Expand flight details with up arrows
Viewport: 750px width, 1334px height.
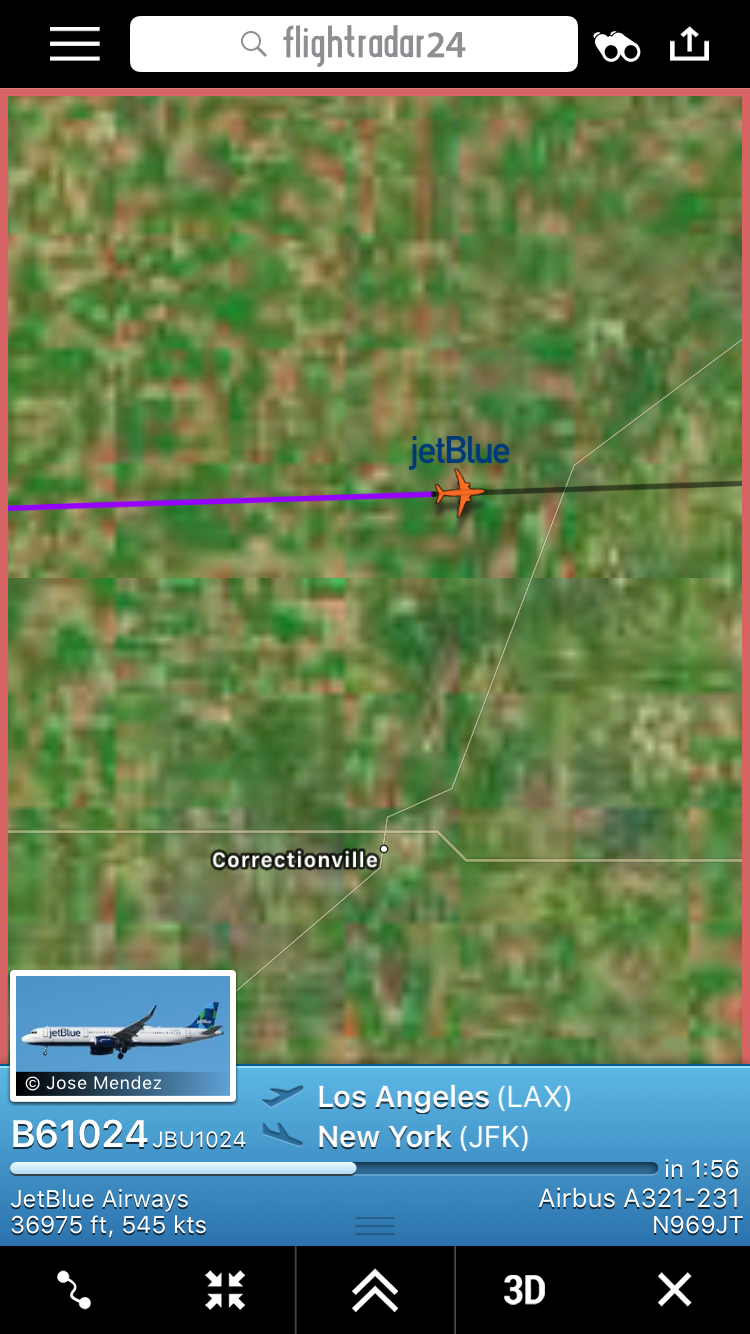375,1290
